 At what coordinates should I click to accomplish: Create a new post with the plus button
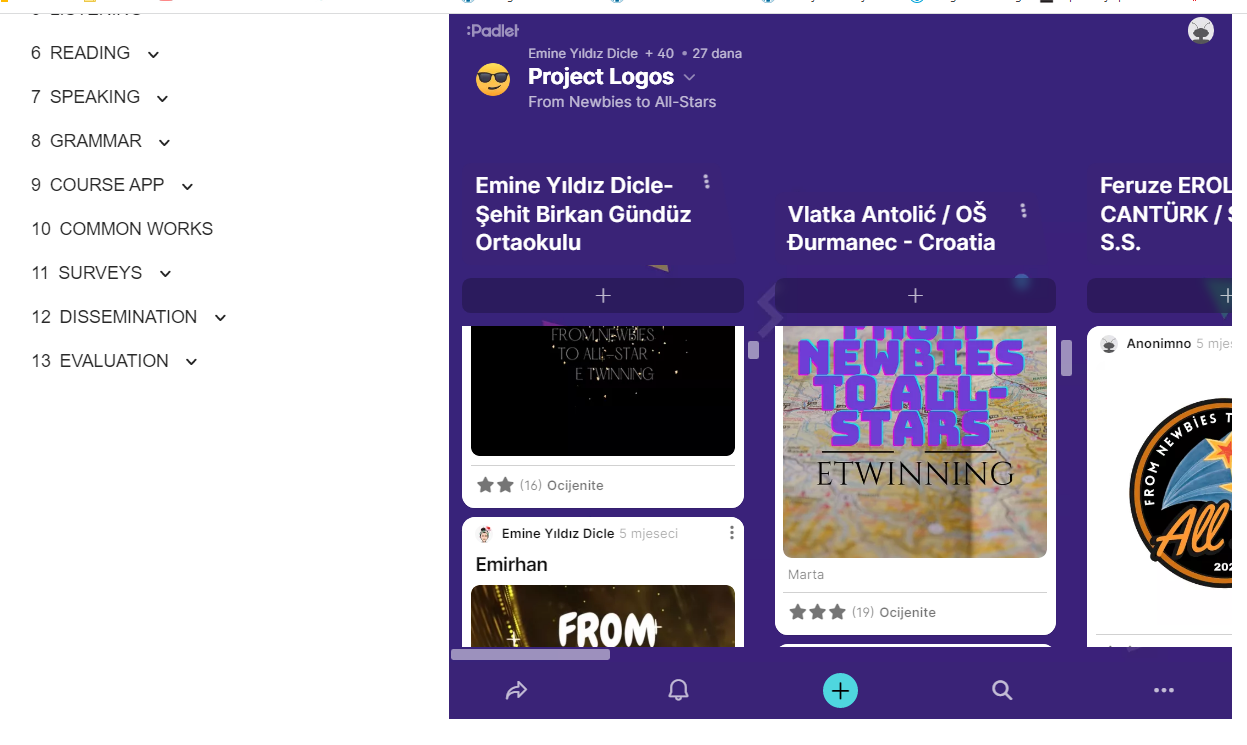click(840, 690)
